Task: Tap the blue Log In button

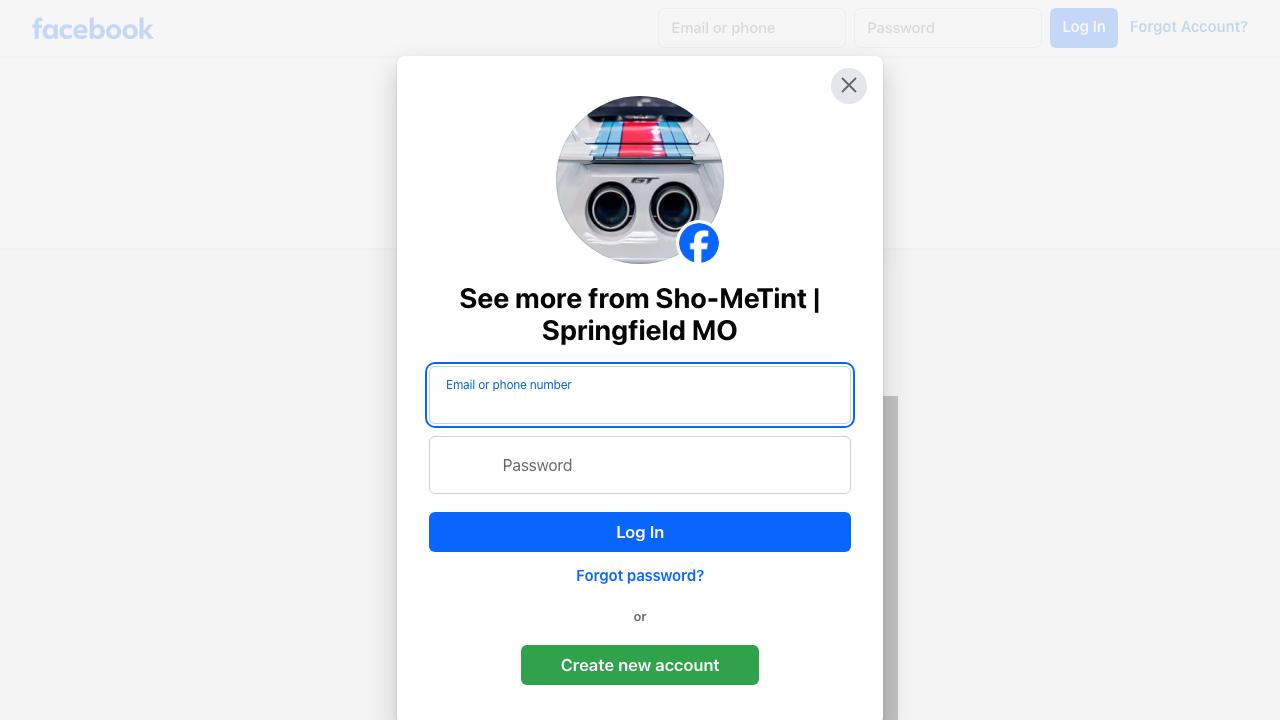Action: (640, 532)
